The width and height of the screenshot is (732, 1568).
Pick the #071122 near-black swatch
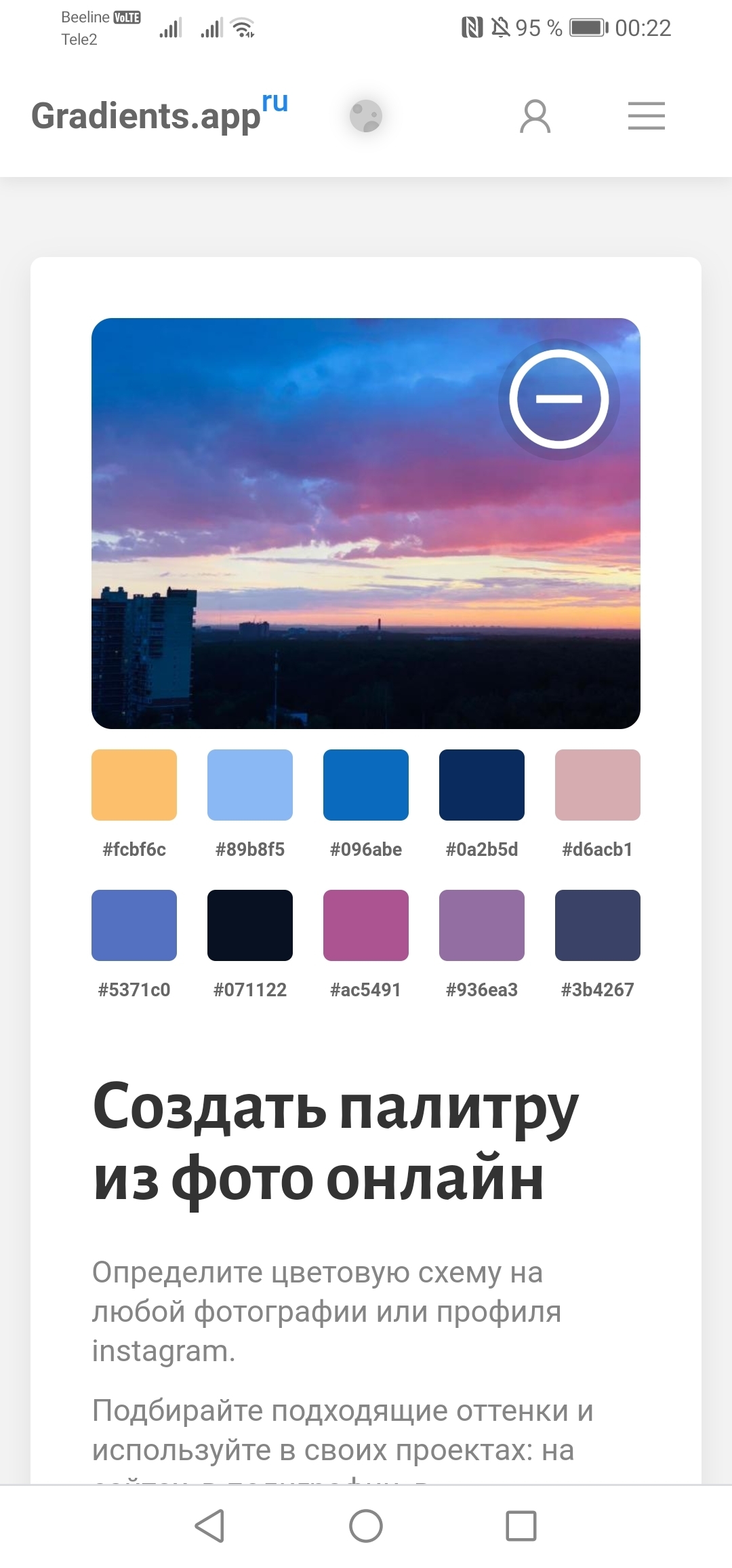coord(250,925)
